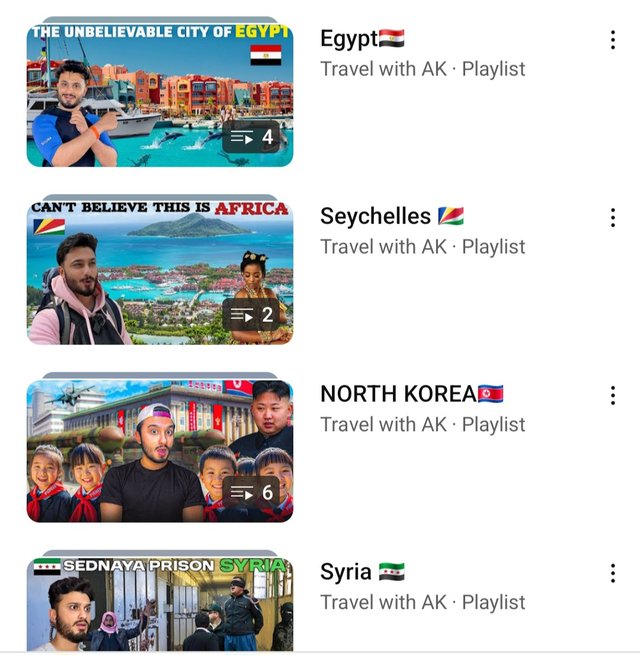Open the Syria playlist thumbnail
The image size is (640, 655).
coord(160,605)
